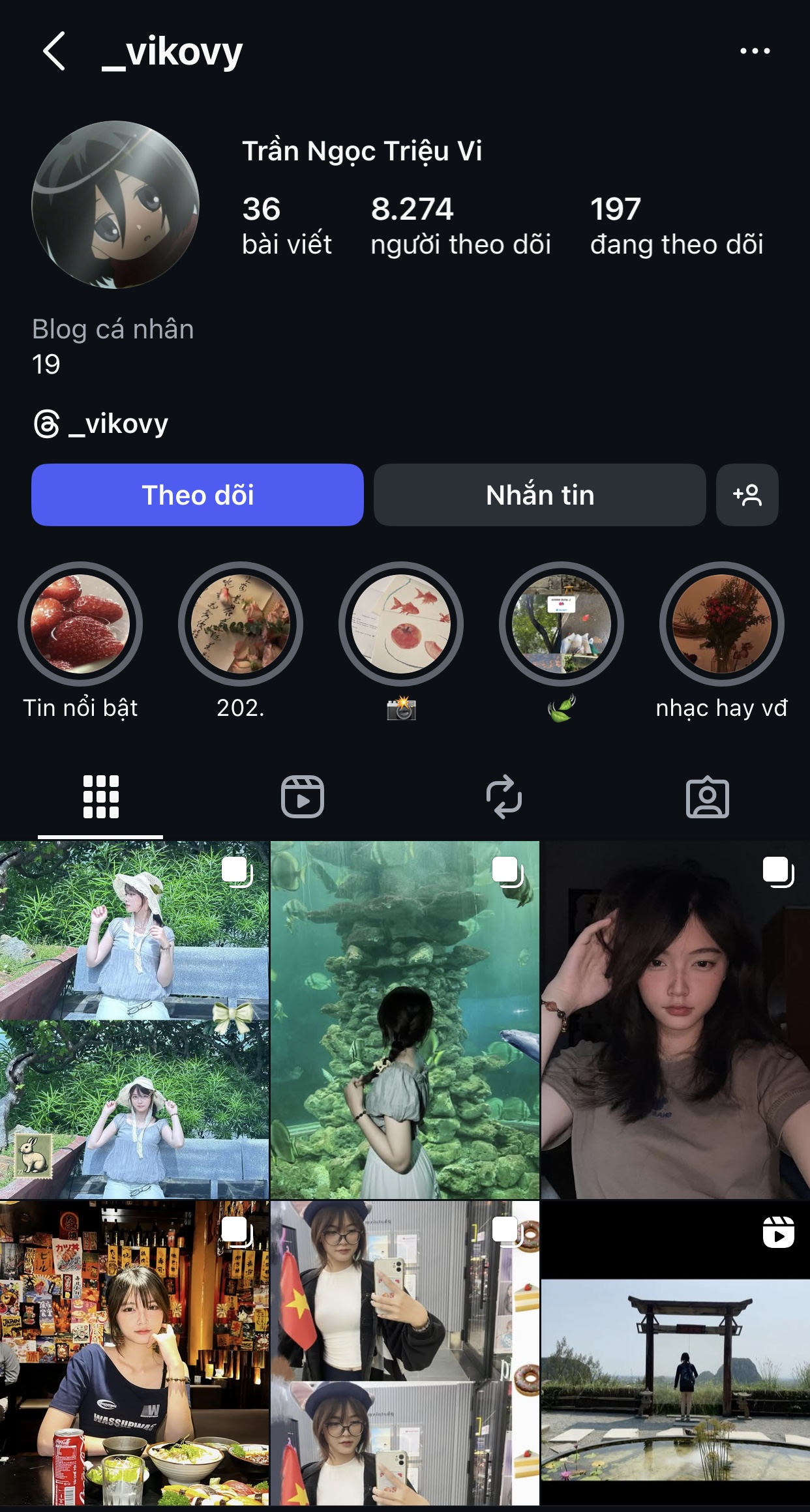
Task: Open the leaf emoji highlight
Action: [562, 624]
